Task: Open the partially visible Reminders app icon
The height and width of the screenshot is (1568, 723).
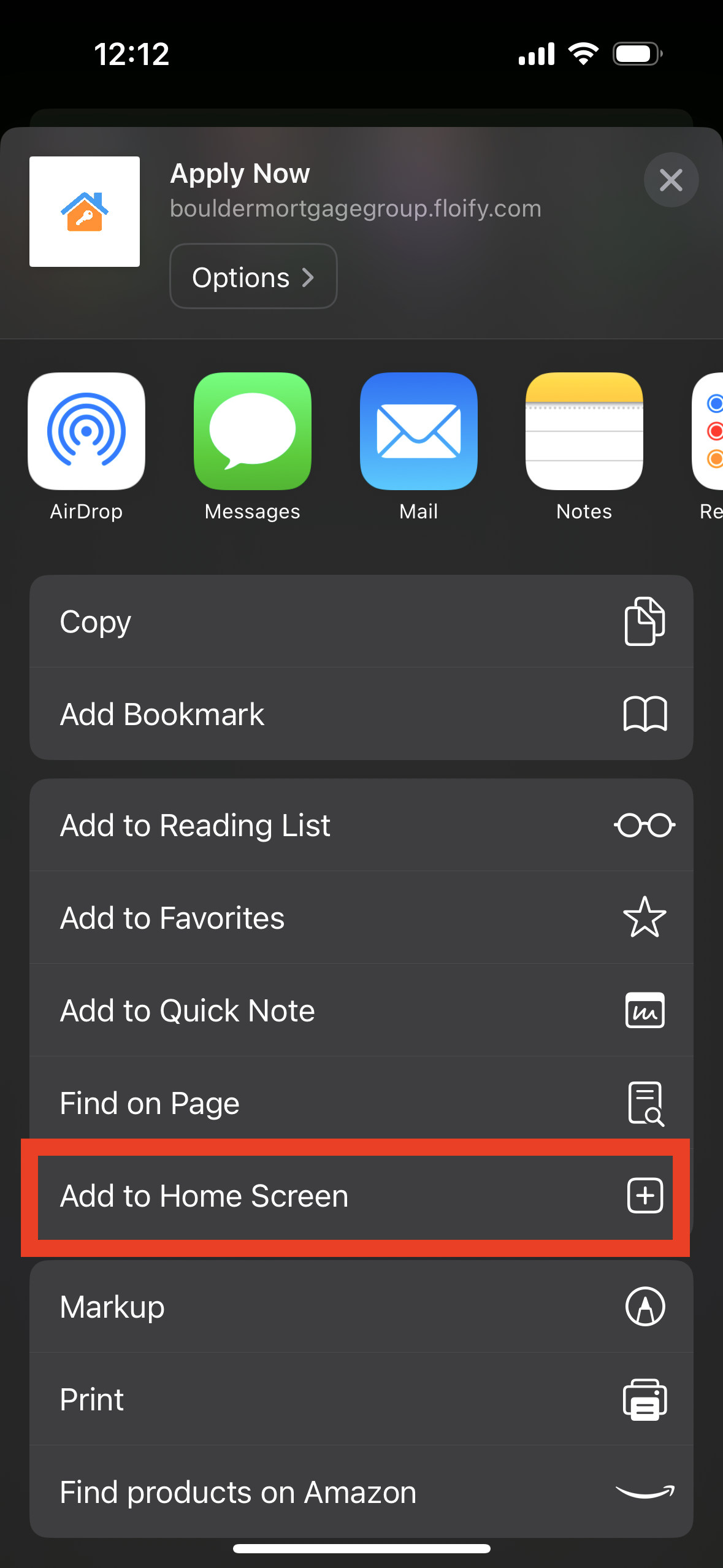Action: tap(711, 431)
